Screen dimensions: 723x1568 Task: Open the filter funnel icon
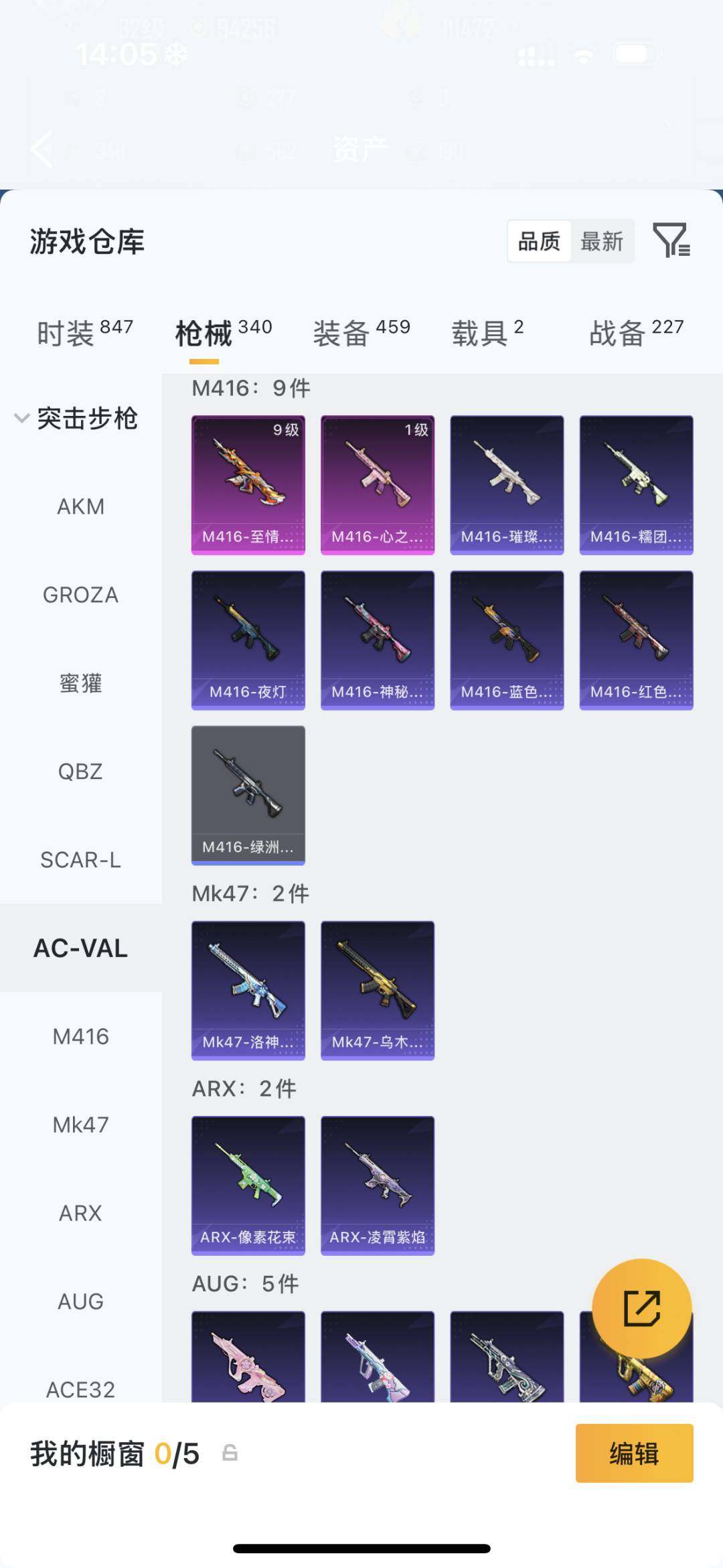[x=671, y=240]
